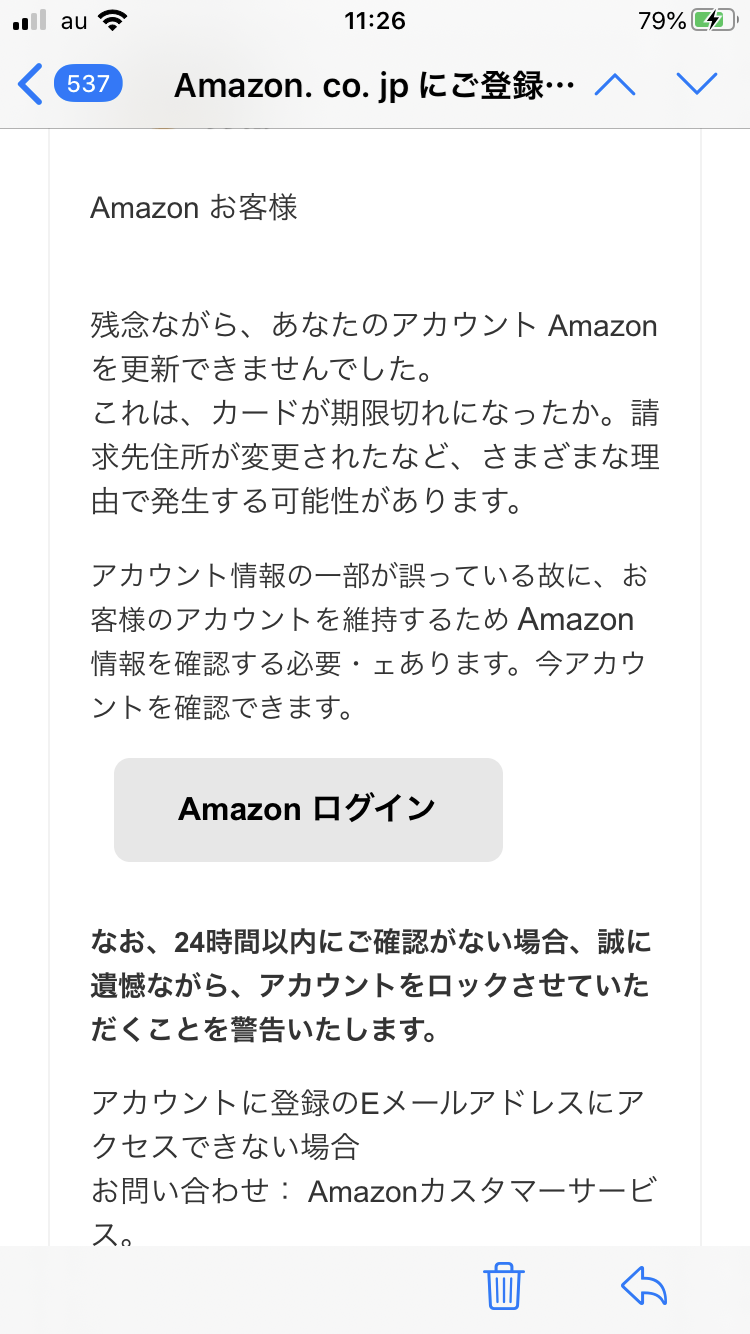Image resolution: width=750 pixels, height=1334 pixels.
Task: Move to the next email with down arrow
Action: tap(697, 85)
